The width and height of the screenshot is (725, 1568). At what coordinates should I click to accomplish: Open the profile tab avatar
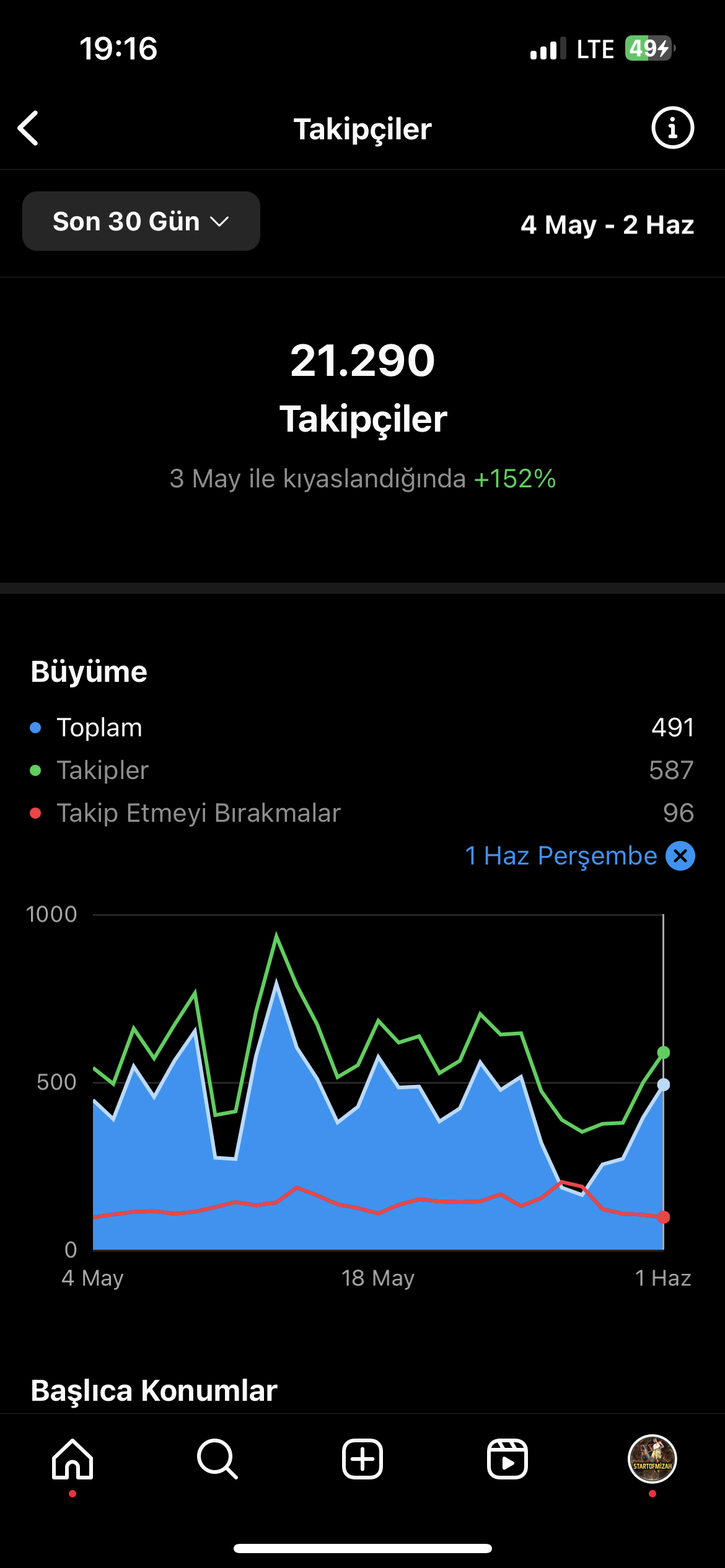[652, 1459]
